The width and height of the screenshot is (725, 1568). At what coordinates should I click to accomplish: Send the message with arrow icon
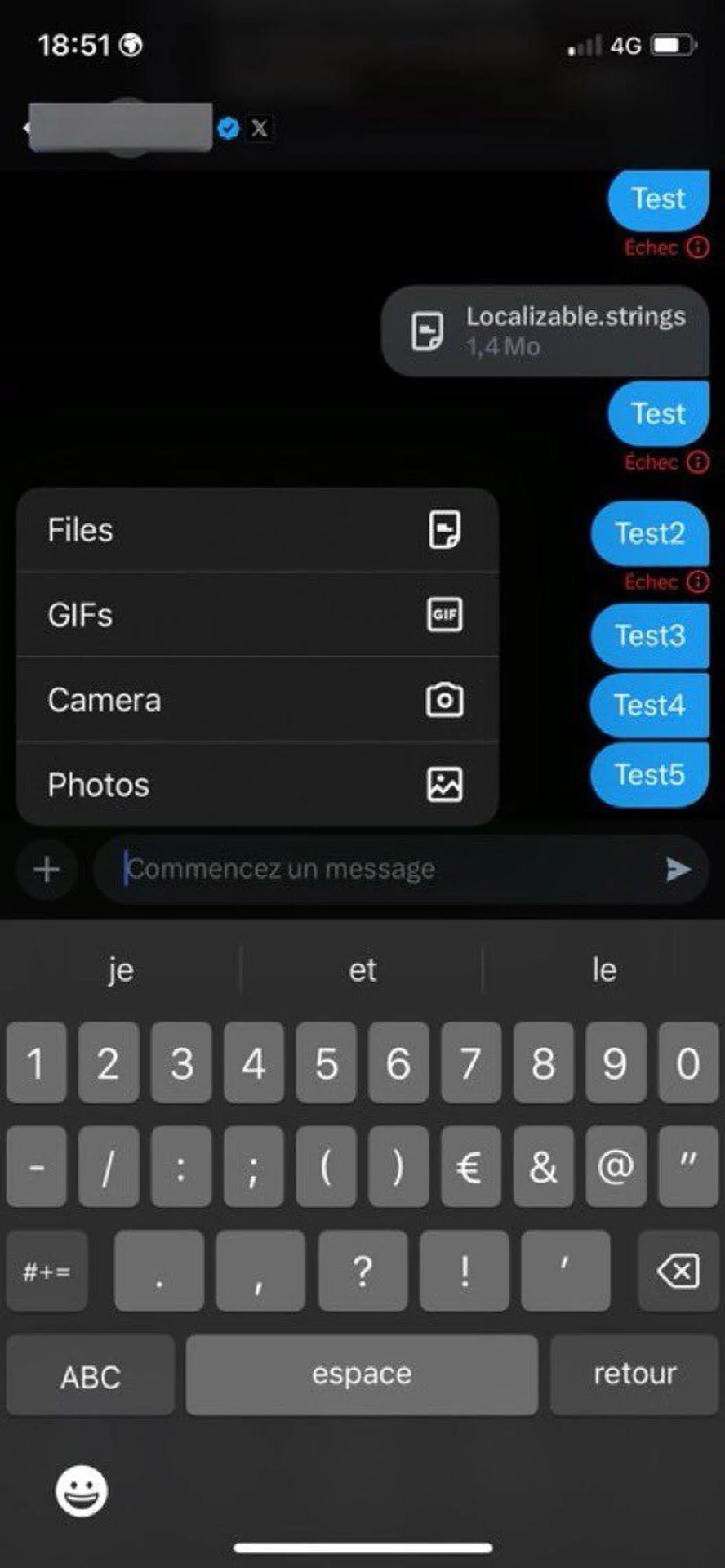[x=678, y=869]
